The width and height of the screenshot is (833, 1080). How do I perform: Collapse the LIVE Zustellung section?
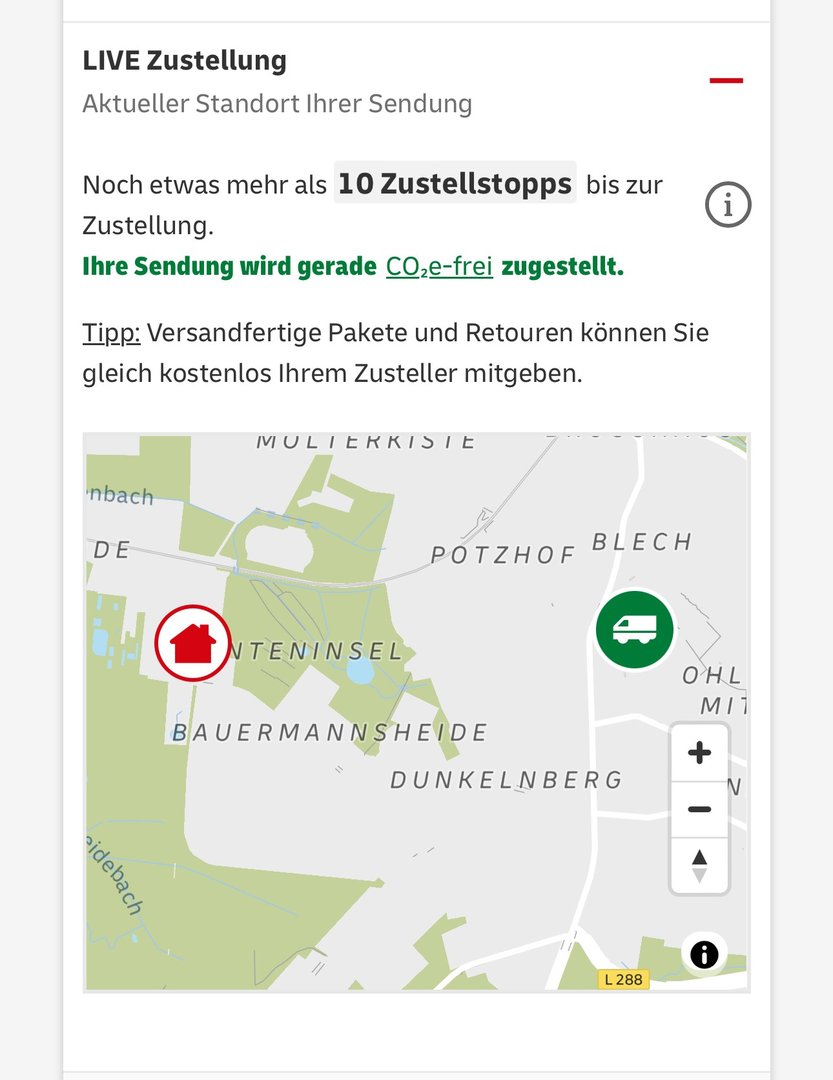pos(726,80)
